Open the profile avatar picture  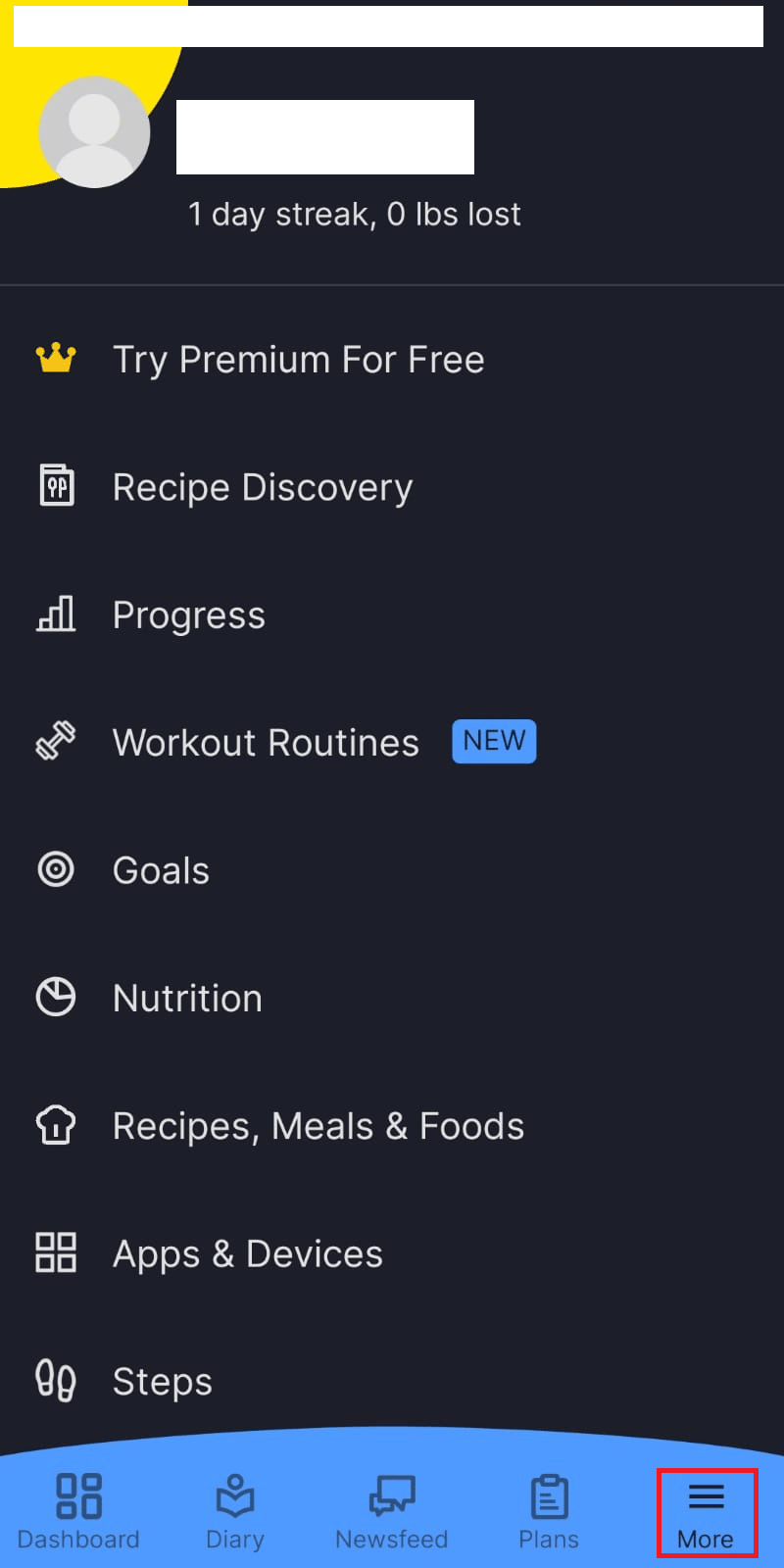(94, 132)
